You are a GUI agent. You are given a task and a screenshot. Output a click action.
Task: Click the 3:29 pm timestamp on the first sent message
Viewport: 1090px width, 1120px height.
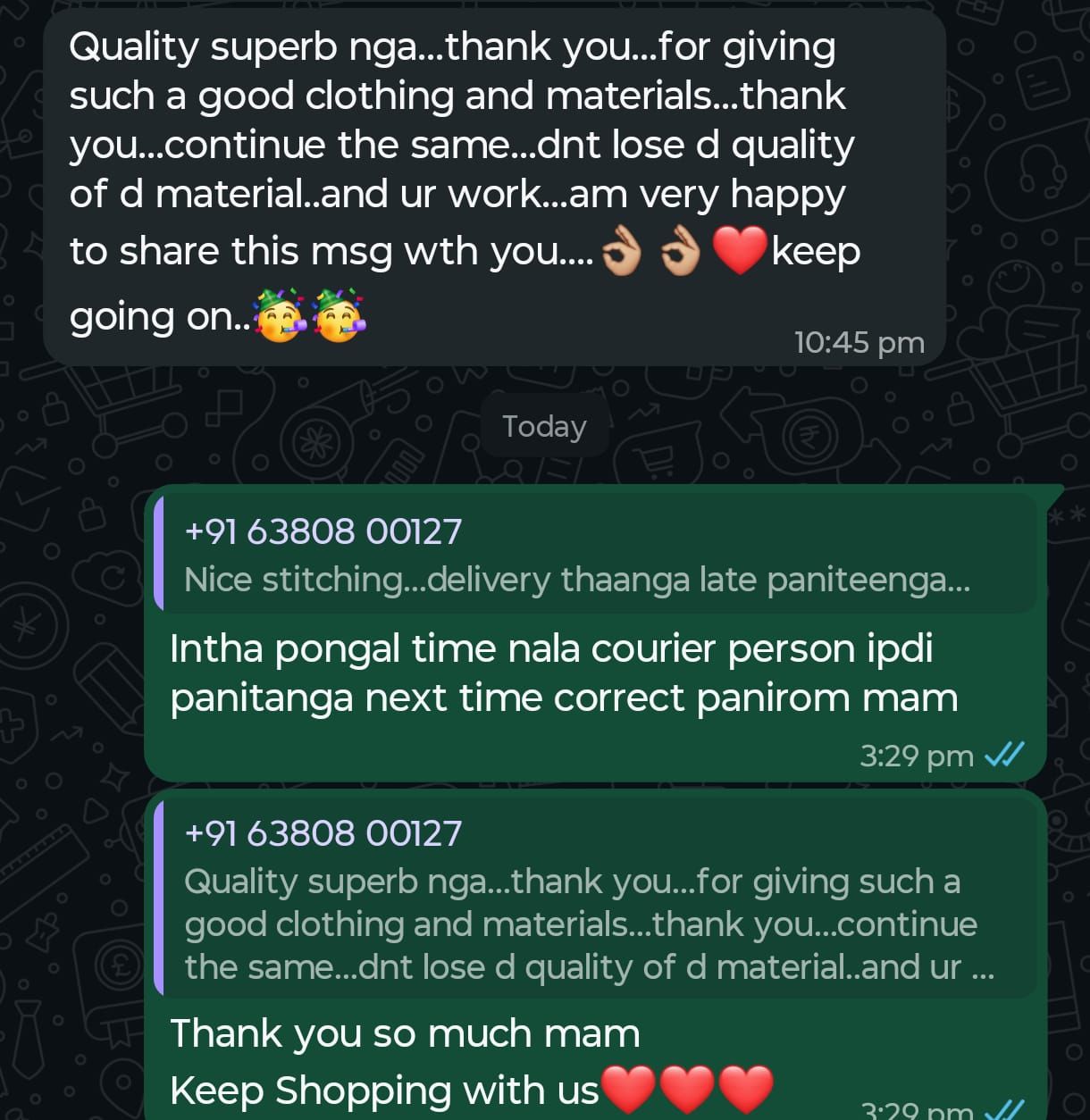pyautogui.click(x=916, y=755)
